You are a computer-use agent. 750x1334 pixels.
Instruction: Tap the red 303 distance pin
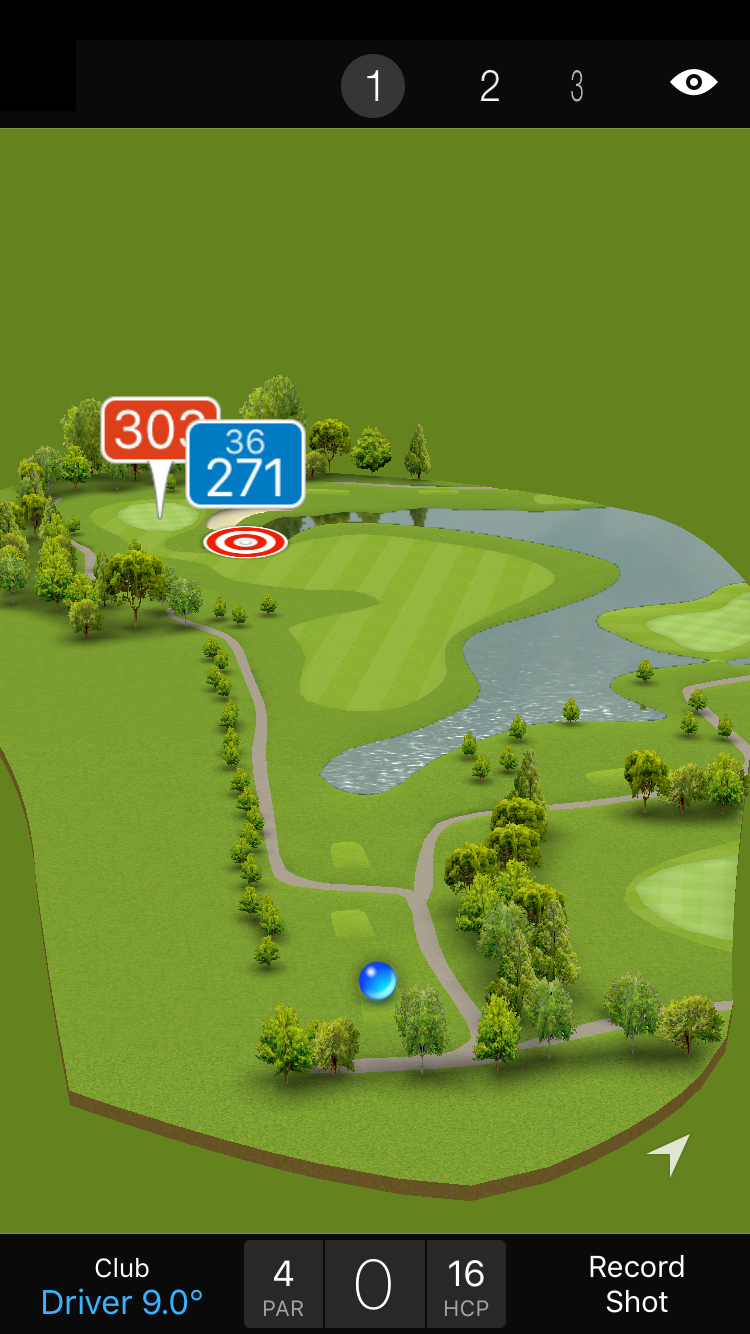coord(146,430)
